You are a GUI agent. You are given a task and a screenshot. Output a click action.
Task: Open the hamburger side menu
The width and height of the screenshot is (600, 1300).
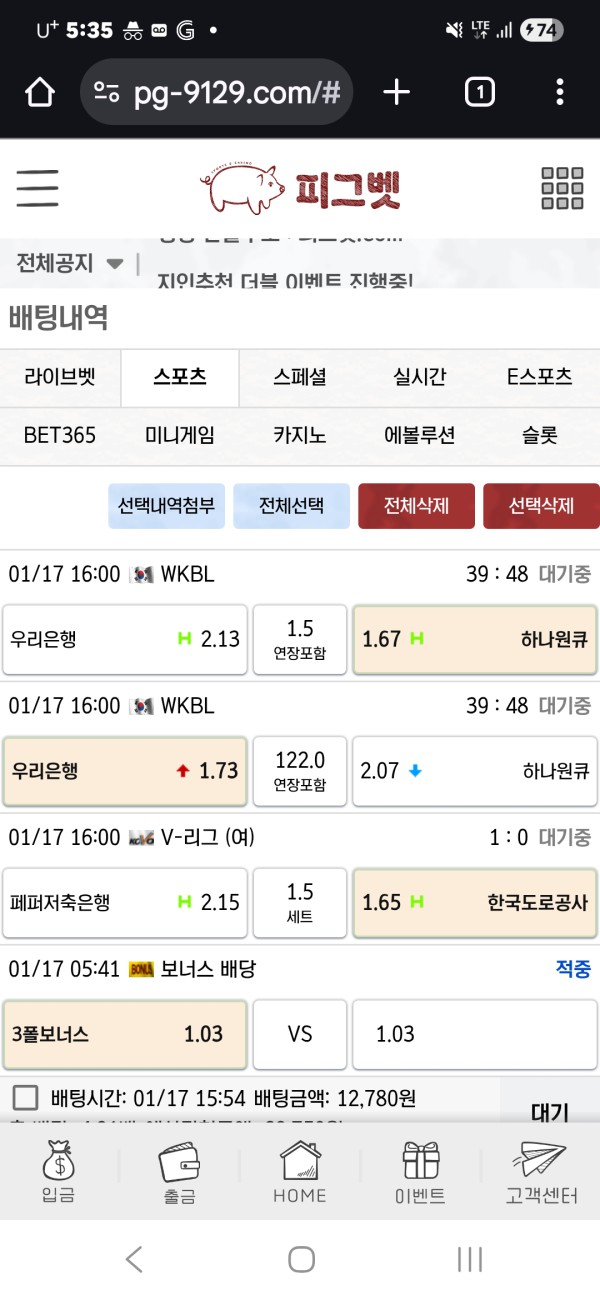tap(38, 188)
